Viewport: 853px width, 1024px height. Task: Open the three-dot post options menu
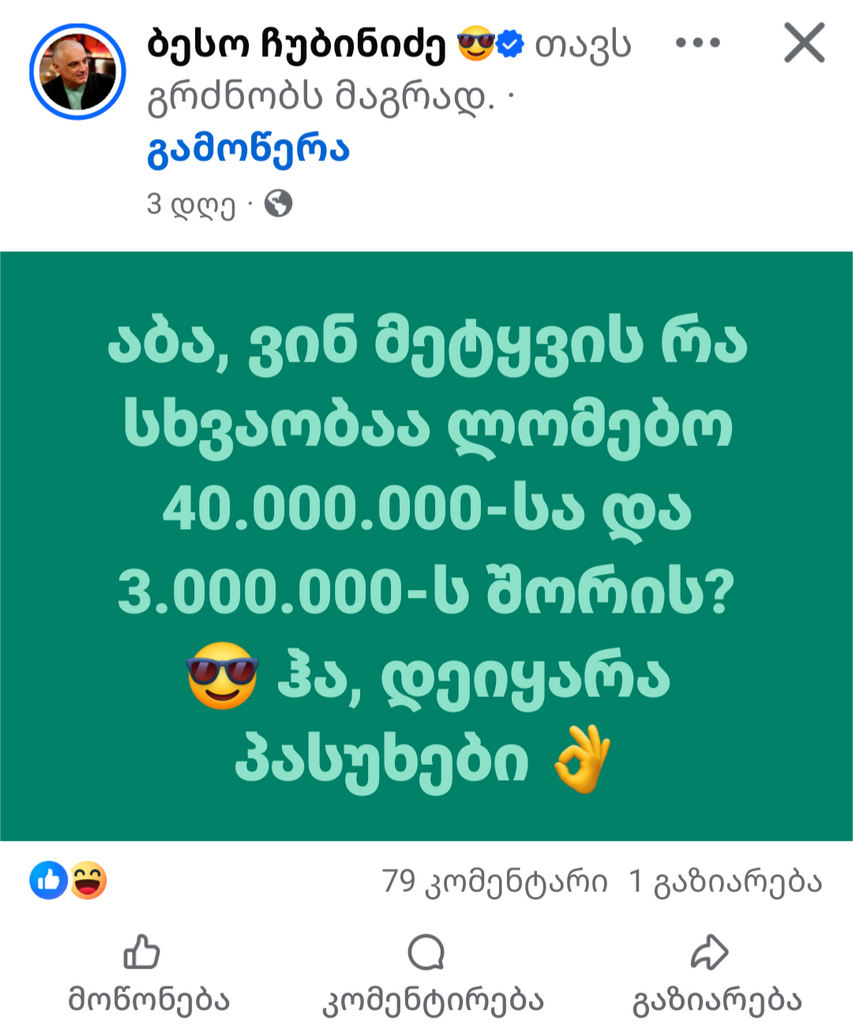(x=698, y=43)
